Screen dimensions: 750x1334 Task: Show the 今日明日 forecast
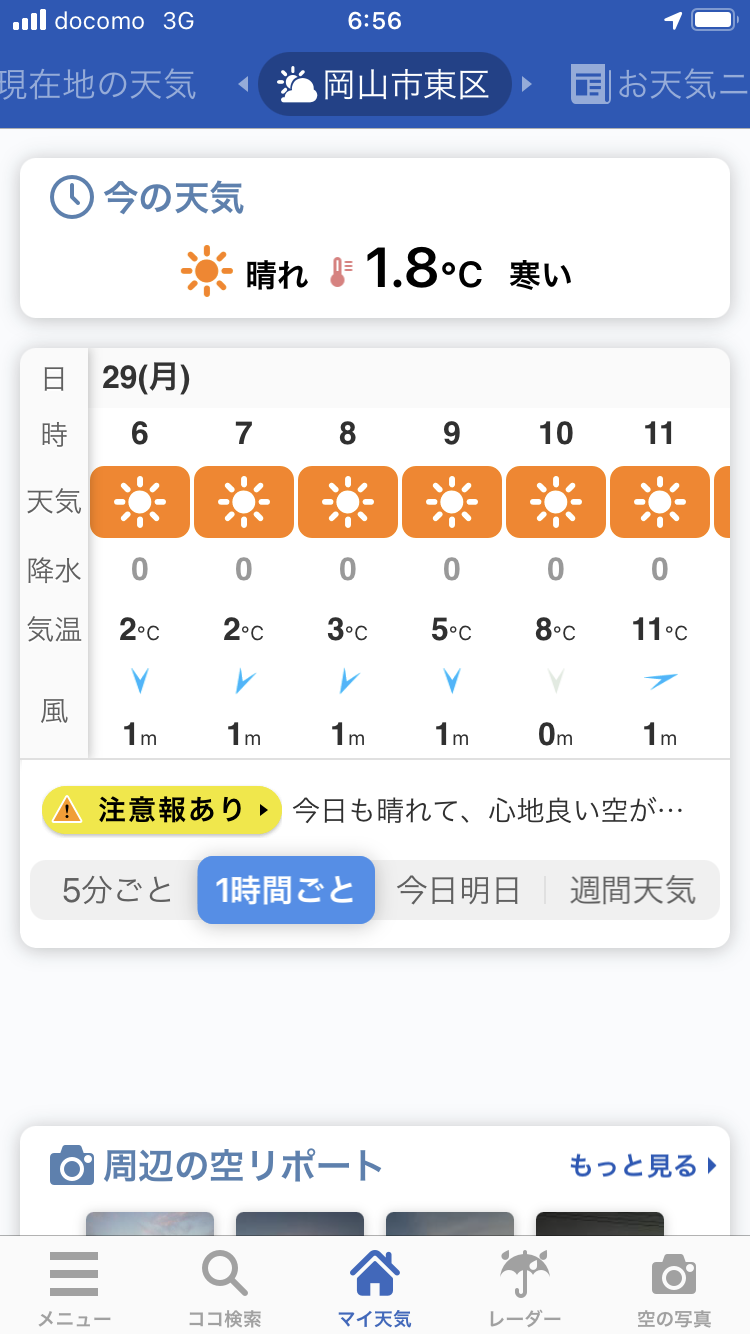[459, 890]
